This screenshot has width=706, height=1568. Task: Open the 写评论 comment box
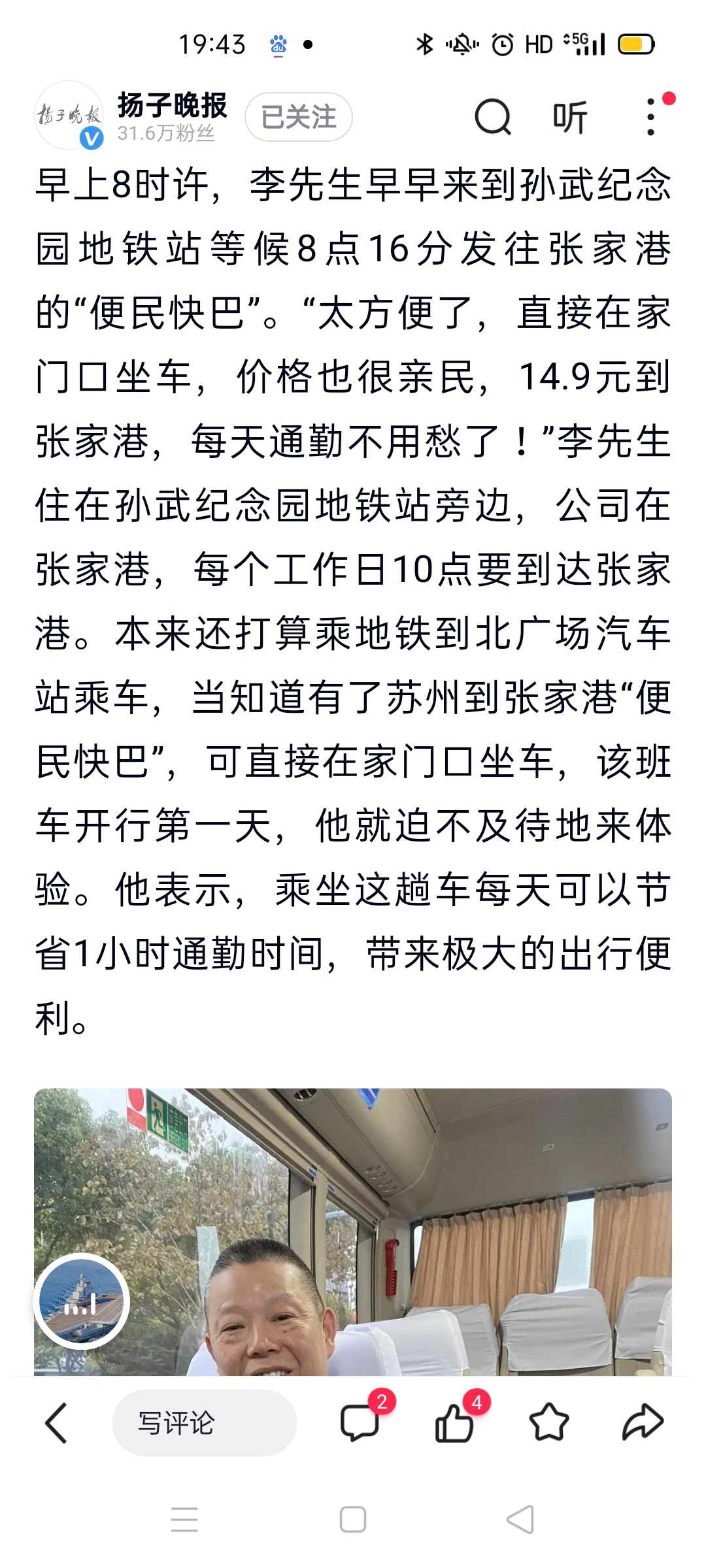[204, 1423]
